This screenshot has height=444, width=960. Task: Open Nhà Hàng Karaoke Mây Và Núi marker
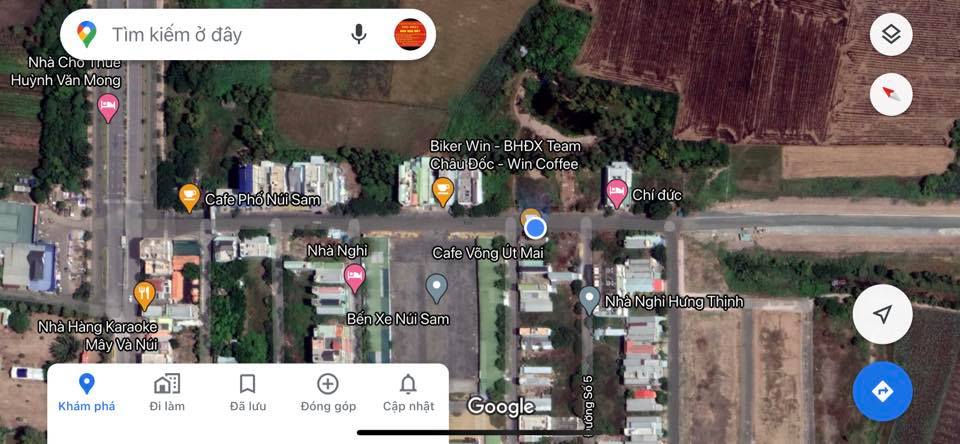144,293
